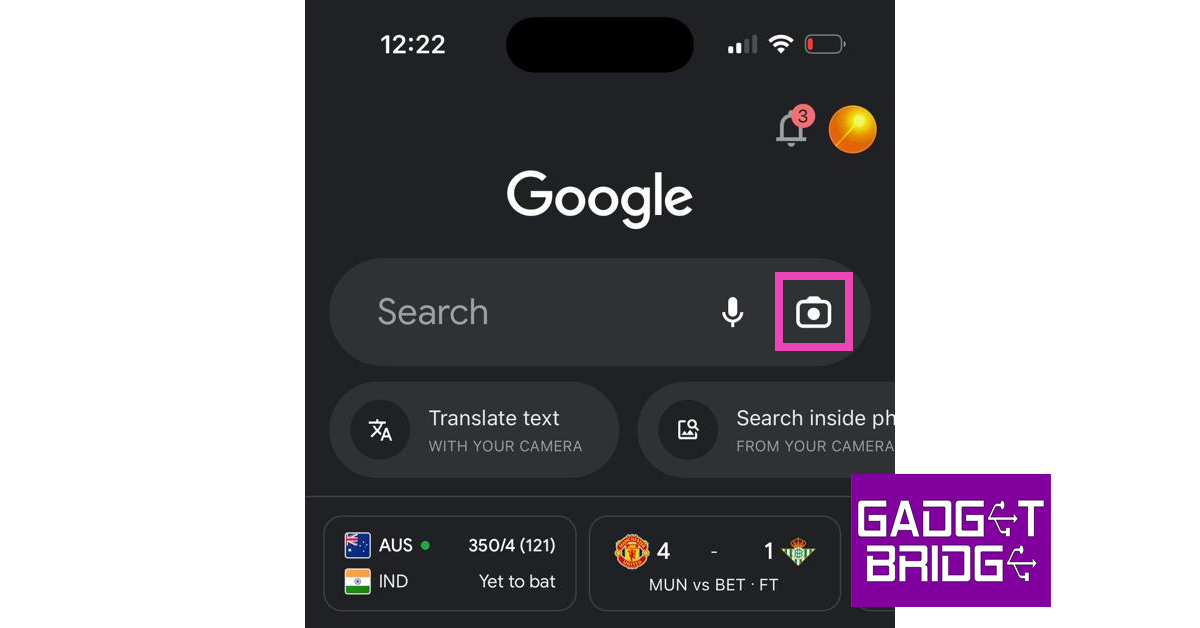Open the MUN vs BET match card
Viewport: 1200px width, 628px height.
tap(714, 563)
